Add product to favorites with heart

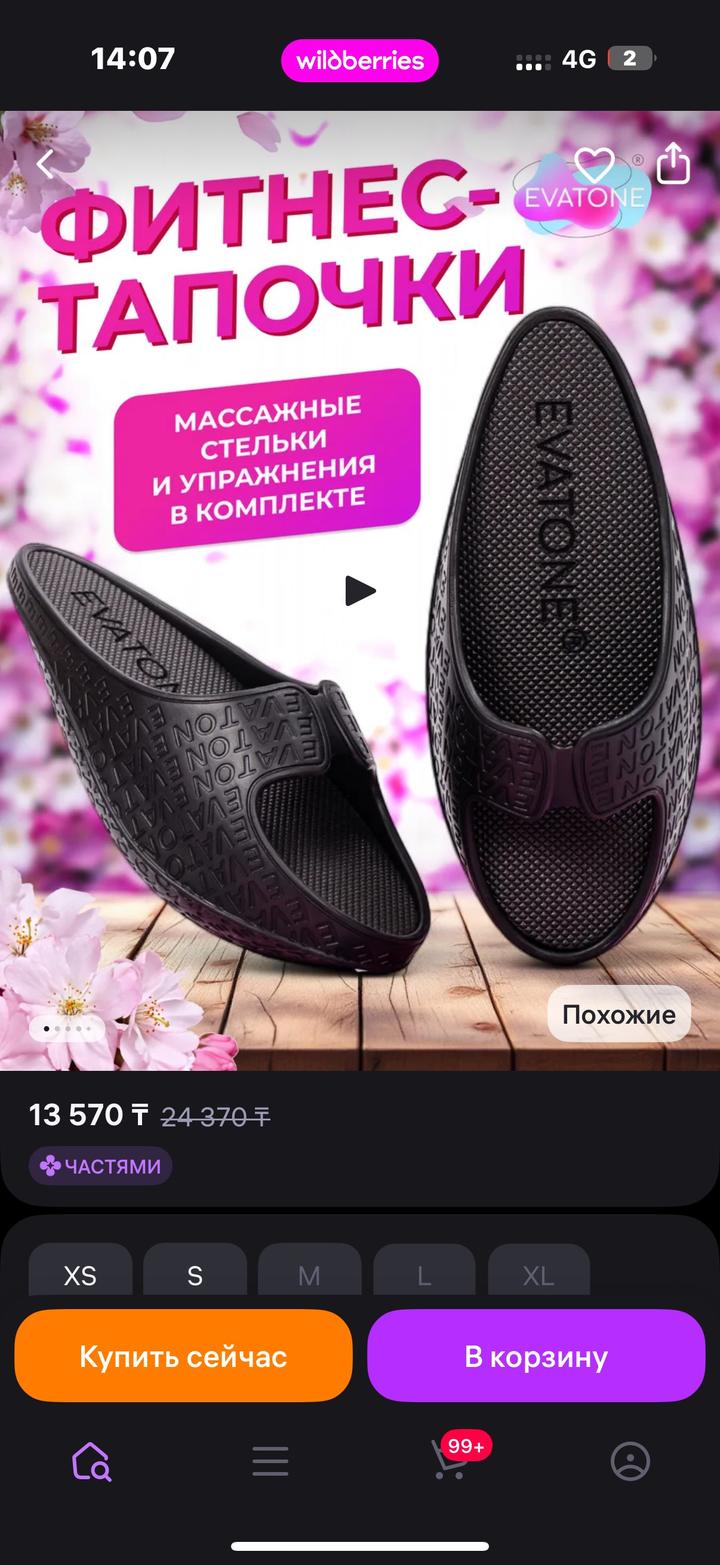coord(594,165)
